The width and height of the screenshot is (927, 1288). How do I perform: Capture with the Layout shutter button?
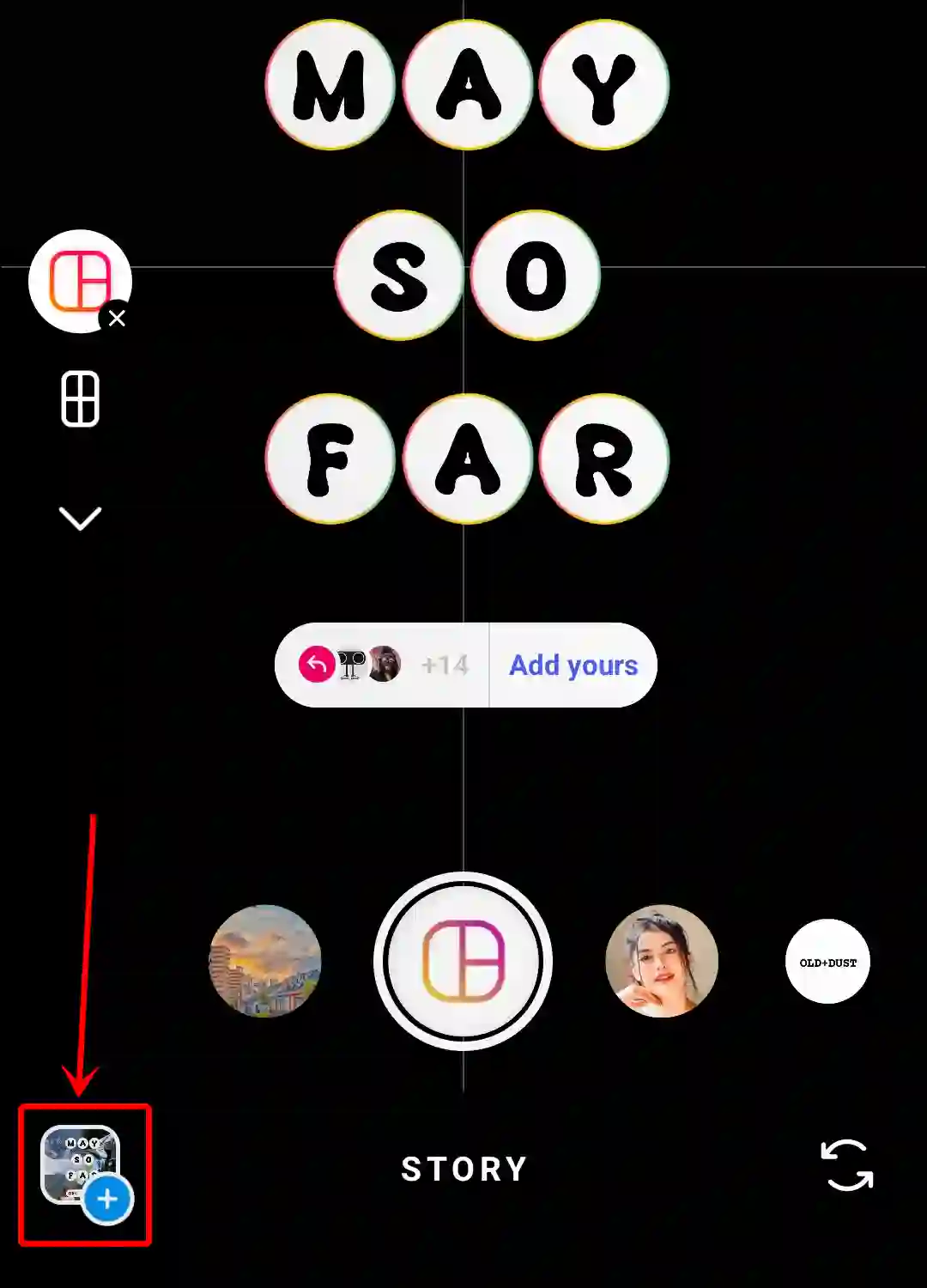[x=463, y=961]
